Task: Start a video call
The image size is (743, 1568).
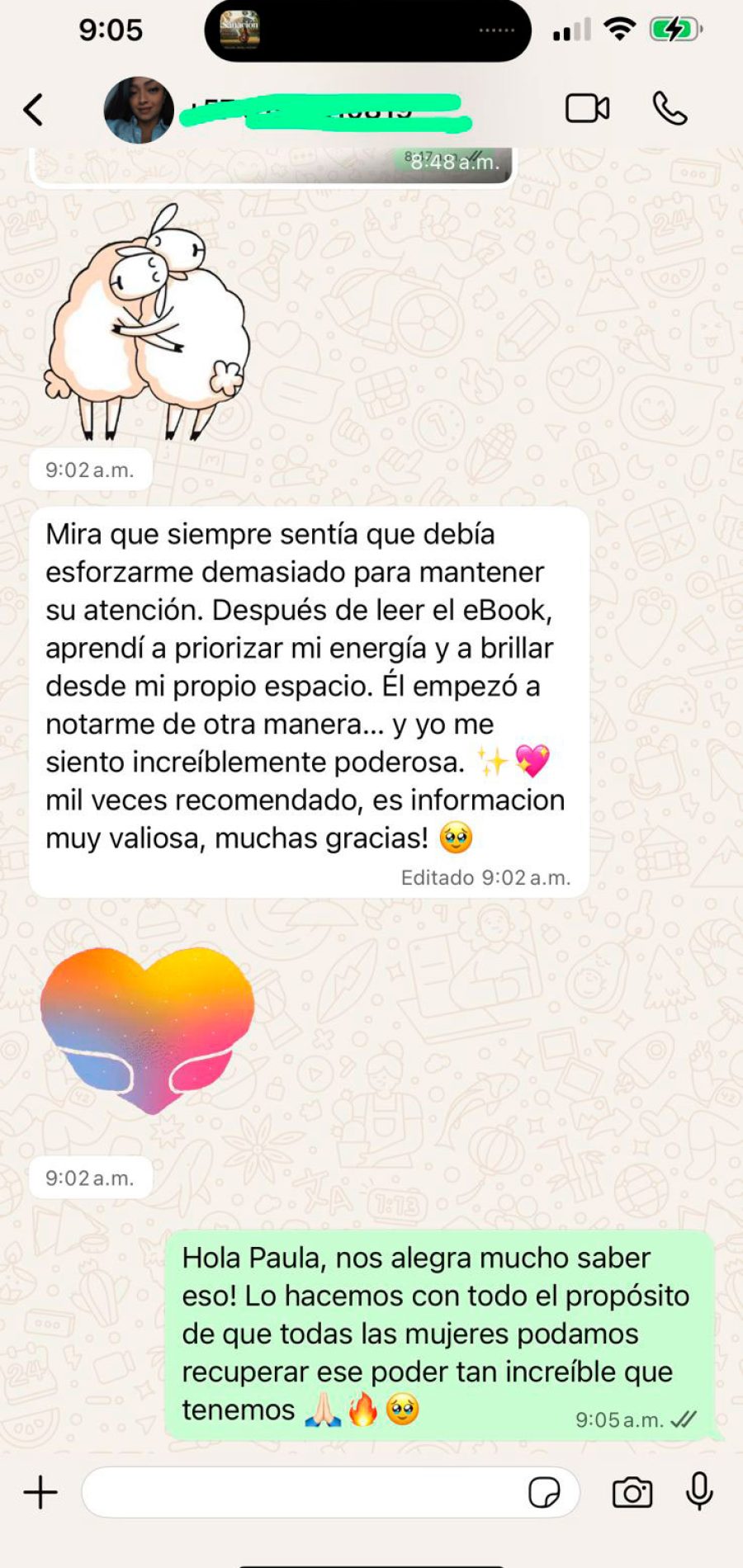Action: tap(587, 109)
